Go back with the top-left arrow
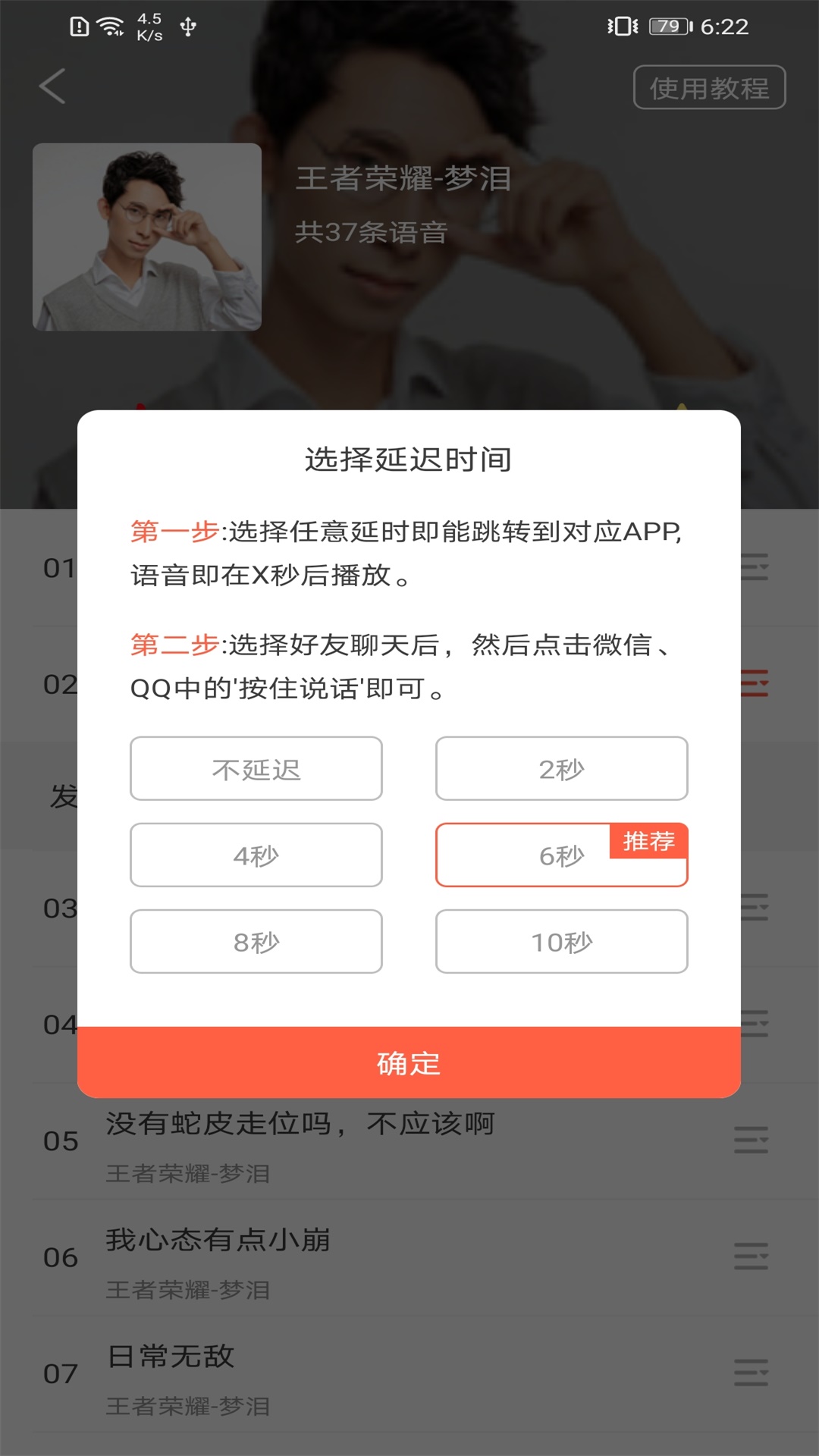This screenshot has height=1456, width=819. coord(52,86)
